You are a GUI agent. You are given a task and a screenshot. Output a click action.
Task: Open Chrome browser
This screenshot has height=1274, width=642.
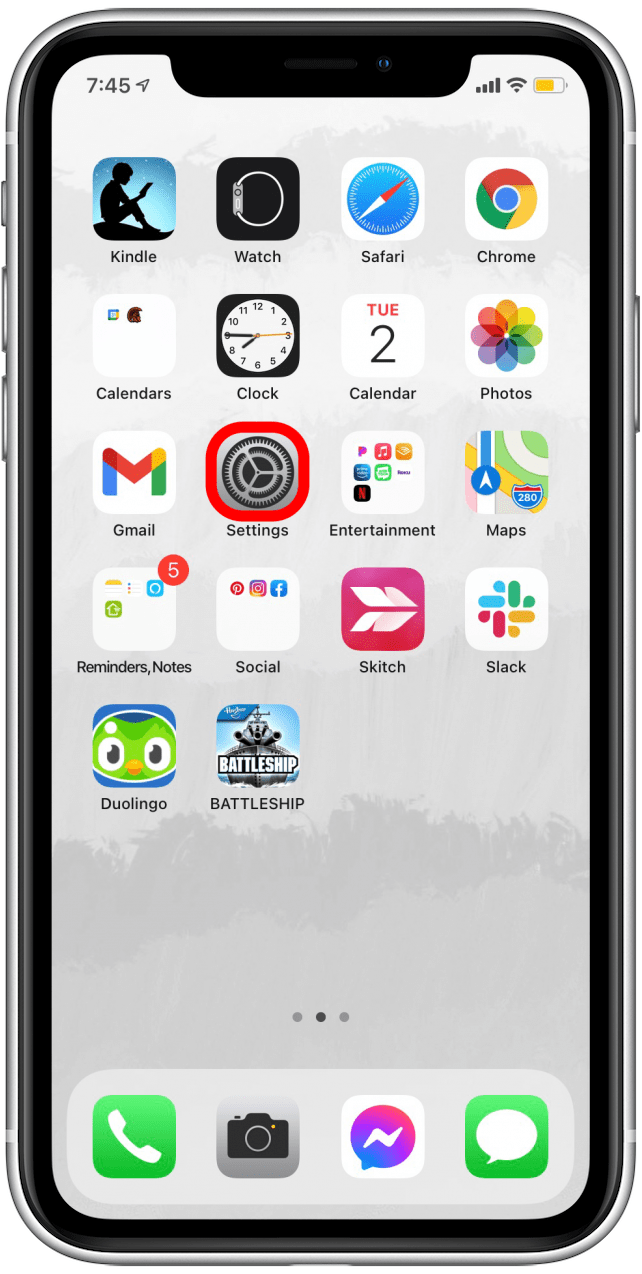pos(506,199)
